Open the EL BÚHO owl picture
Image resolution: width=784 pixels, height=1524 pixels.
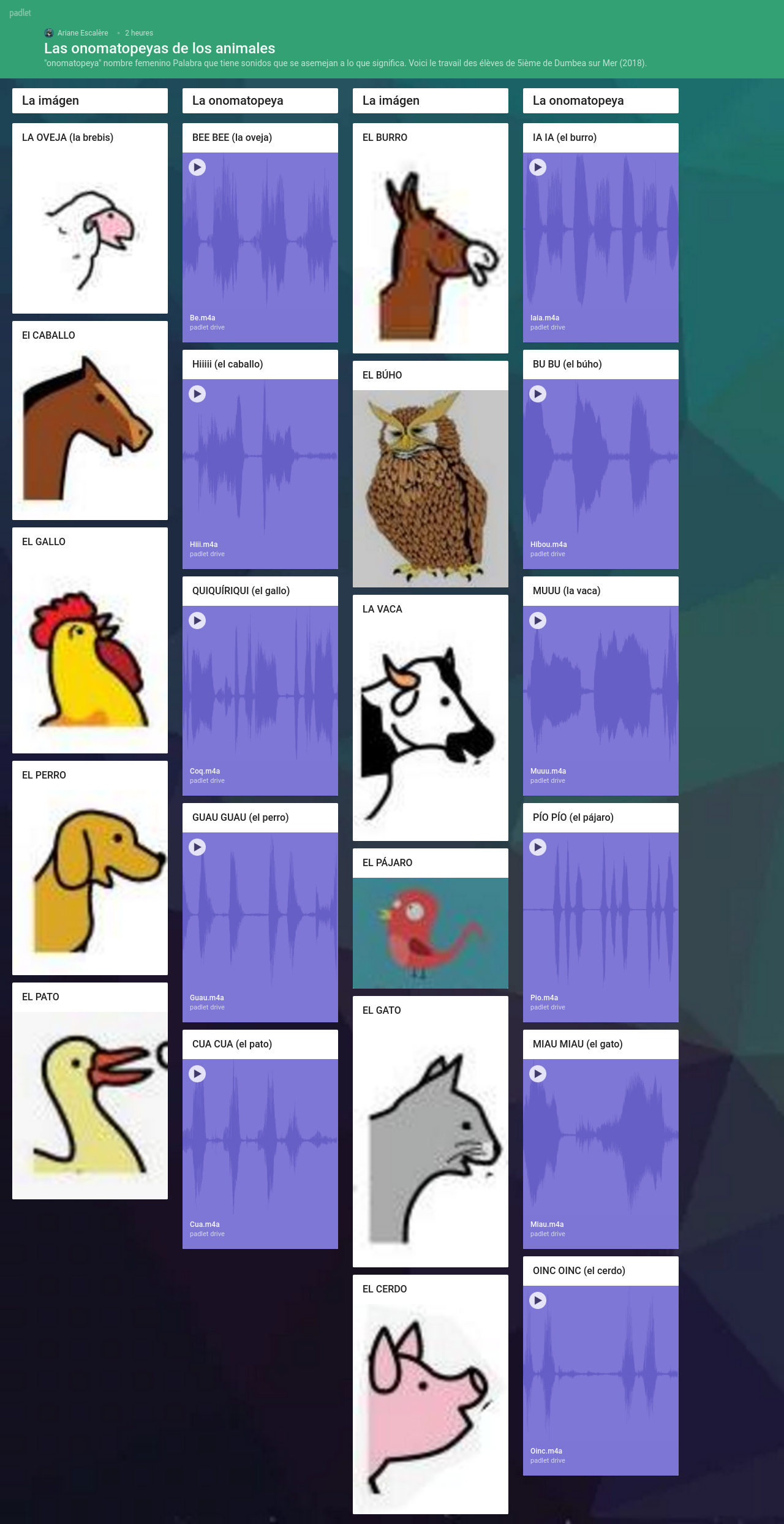pos(431,489)
